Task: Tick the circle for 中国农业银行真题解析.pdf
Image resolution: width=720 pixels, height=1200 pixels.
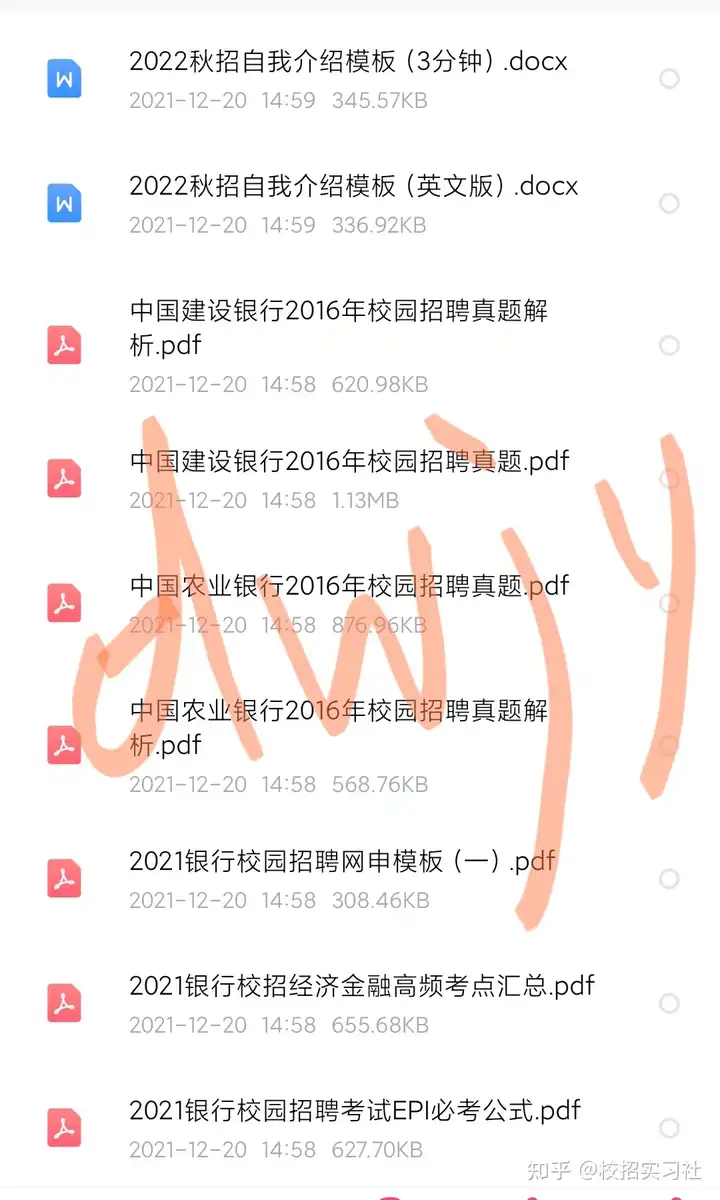Action: (669, 746)
